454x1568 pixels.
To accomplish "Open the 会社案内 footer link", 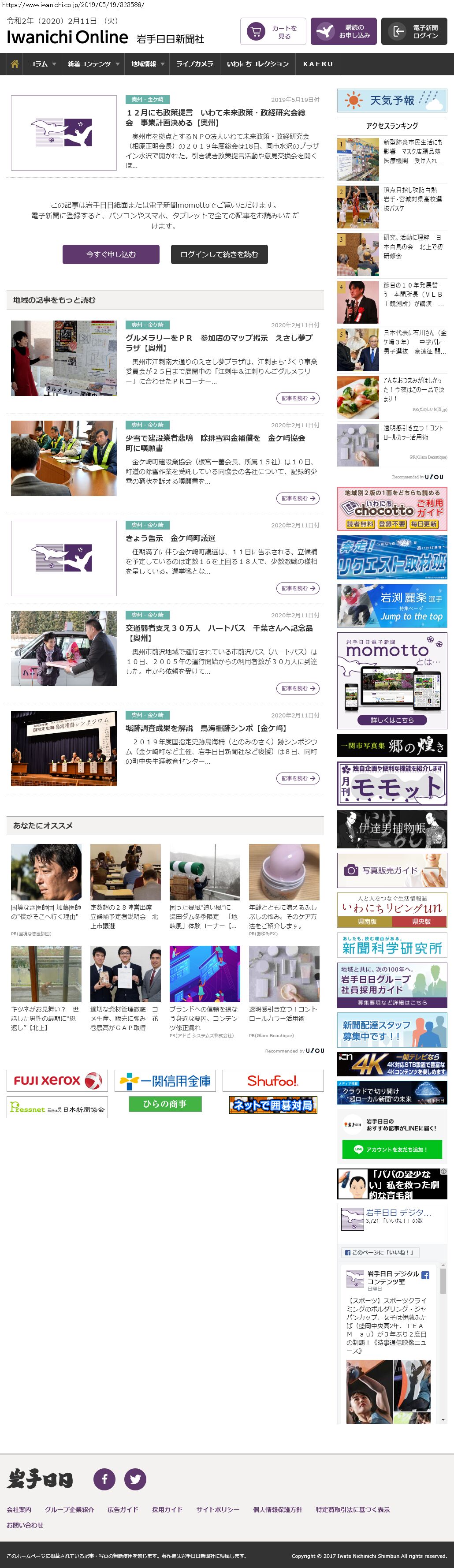I will [x=19, y=1509].
